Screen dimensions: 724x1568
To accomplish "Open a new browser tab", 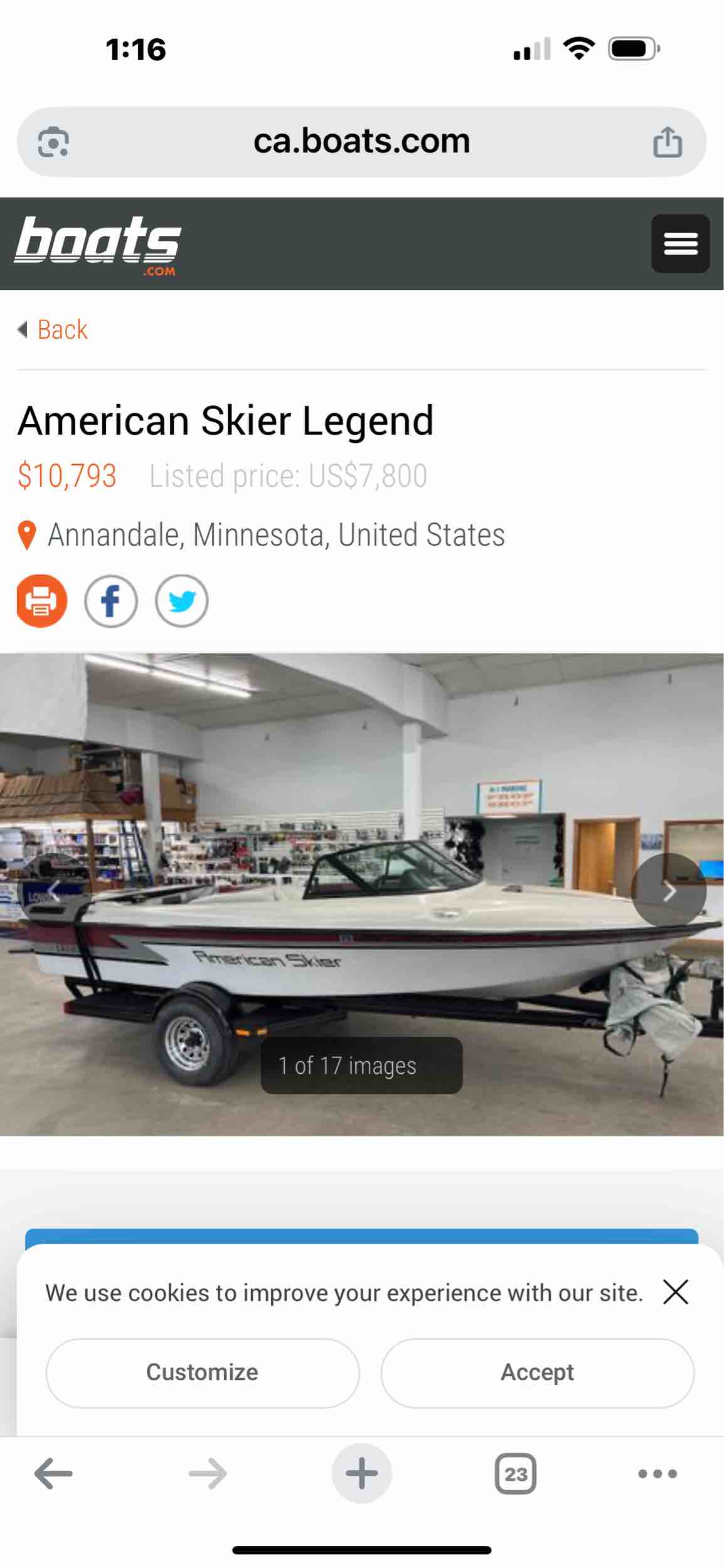I will pyautogui.click(x=361, y=1473).
